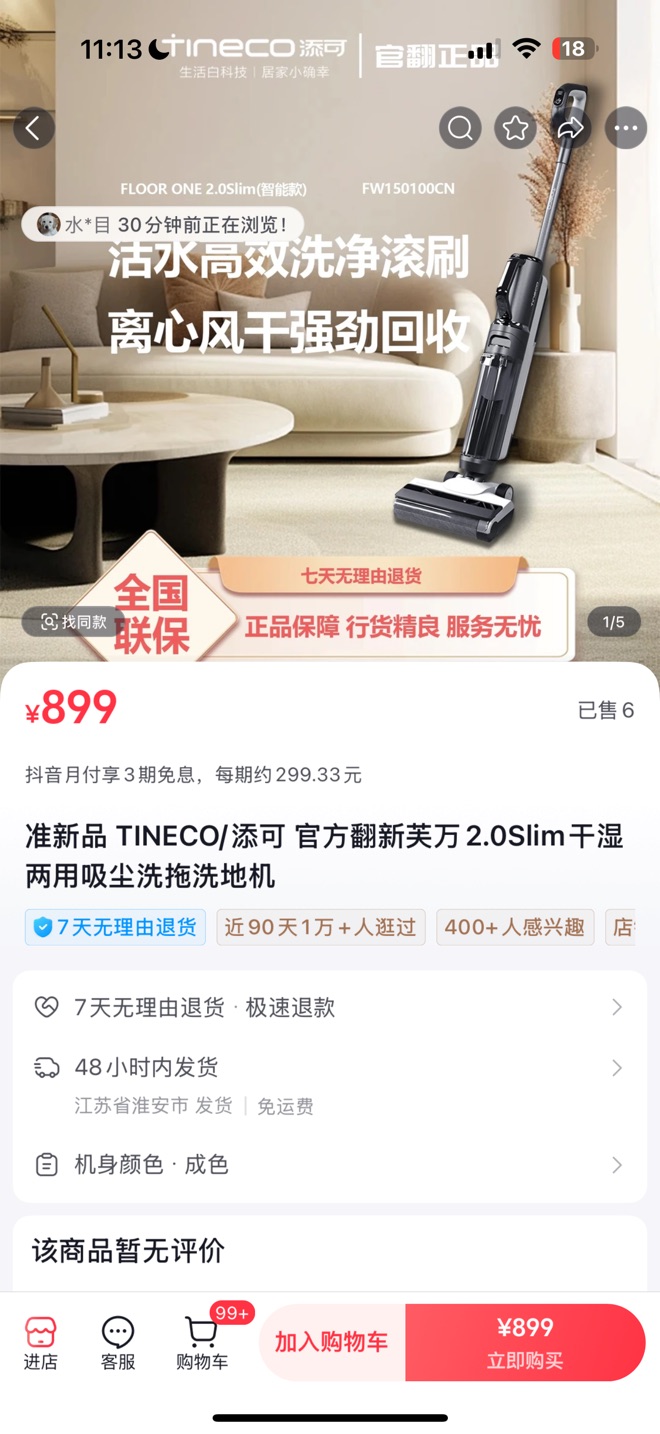Go back using the back arrow
Image resolution: width=660 pixels, height=1434 pixels.
coord(34,128)
